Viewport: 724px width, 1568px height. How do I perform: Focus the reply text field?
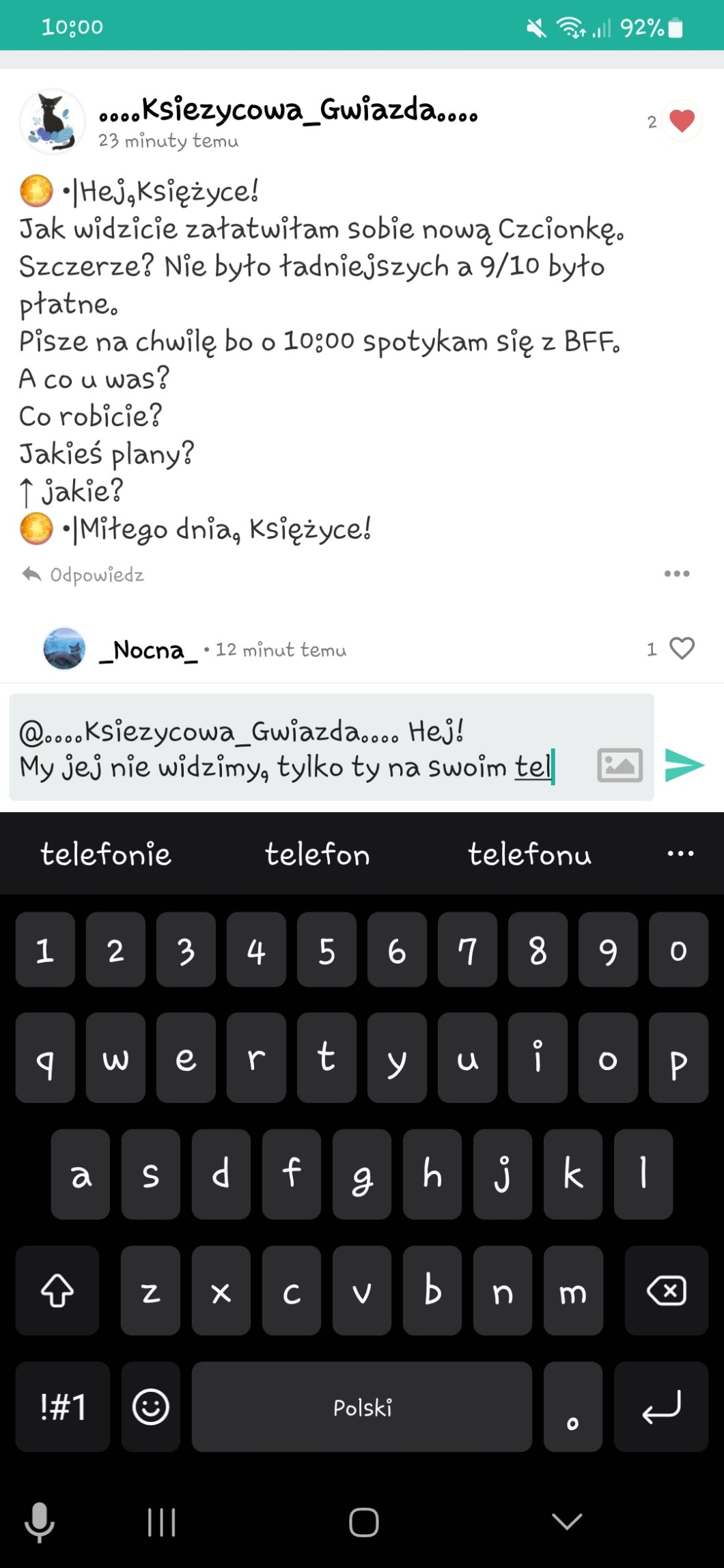click(301, 748)
